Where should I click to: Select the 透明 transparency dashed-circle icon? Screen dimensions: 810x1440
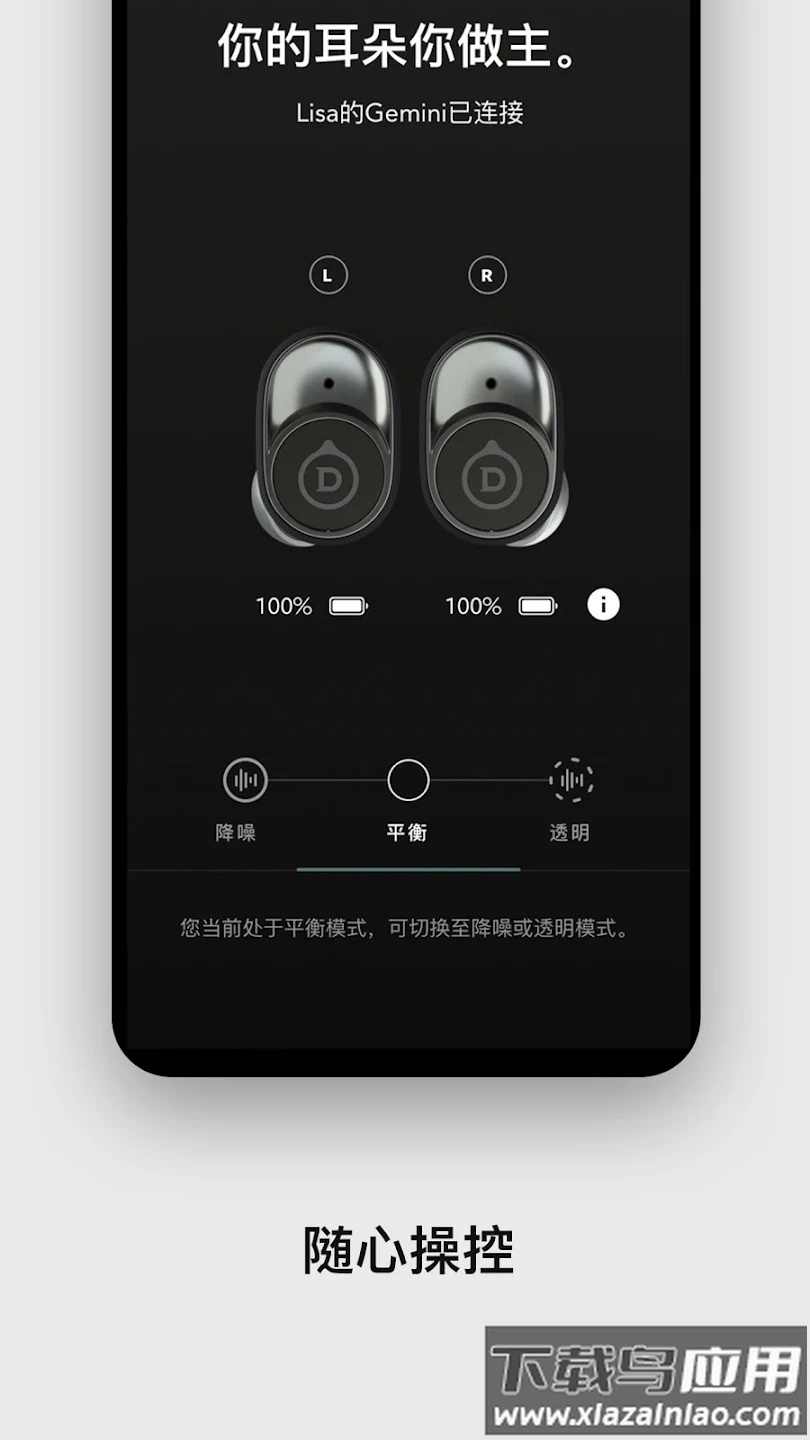(x=572, y=779)
